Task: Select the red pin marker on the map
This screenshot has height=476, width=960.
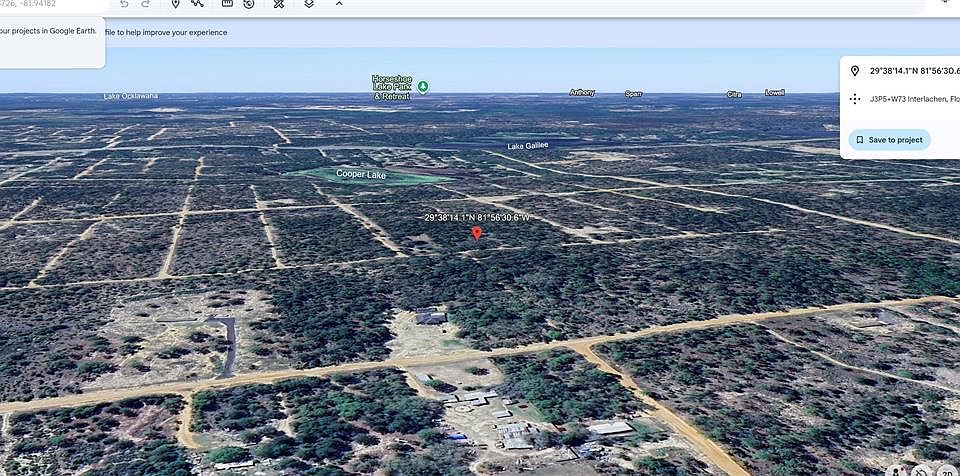Action: pyautogui.click(x=477, y=233)
